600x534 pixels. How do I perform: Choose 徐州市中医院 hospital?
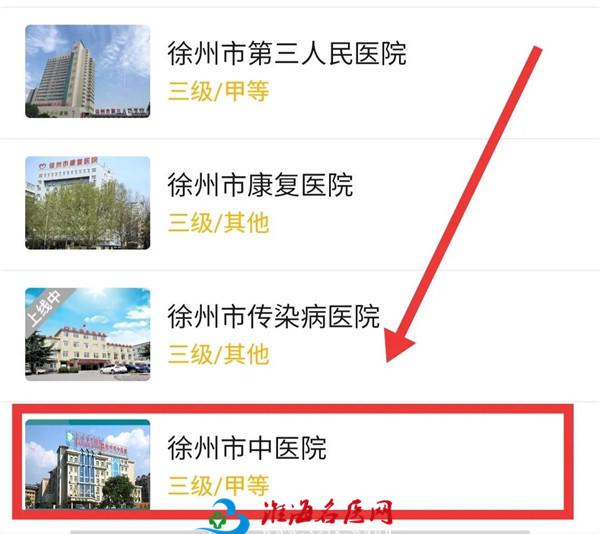pyautogui.click(x=247, y=448)
